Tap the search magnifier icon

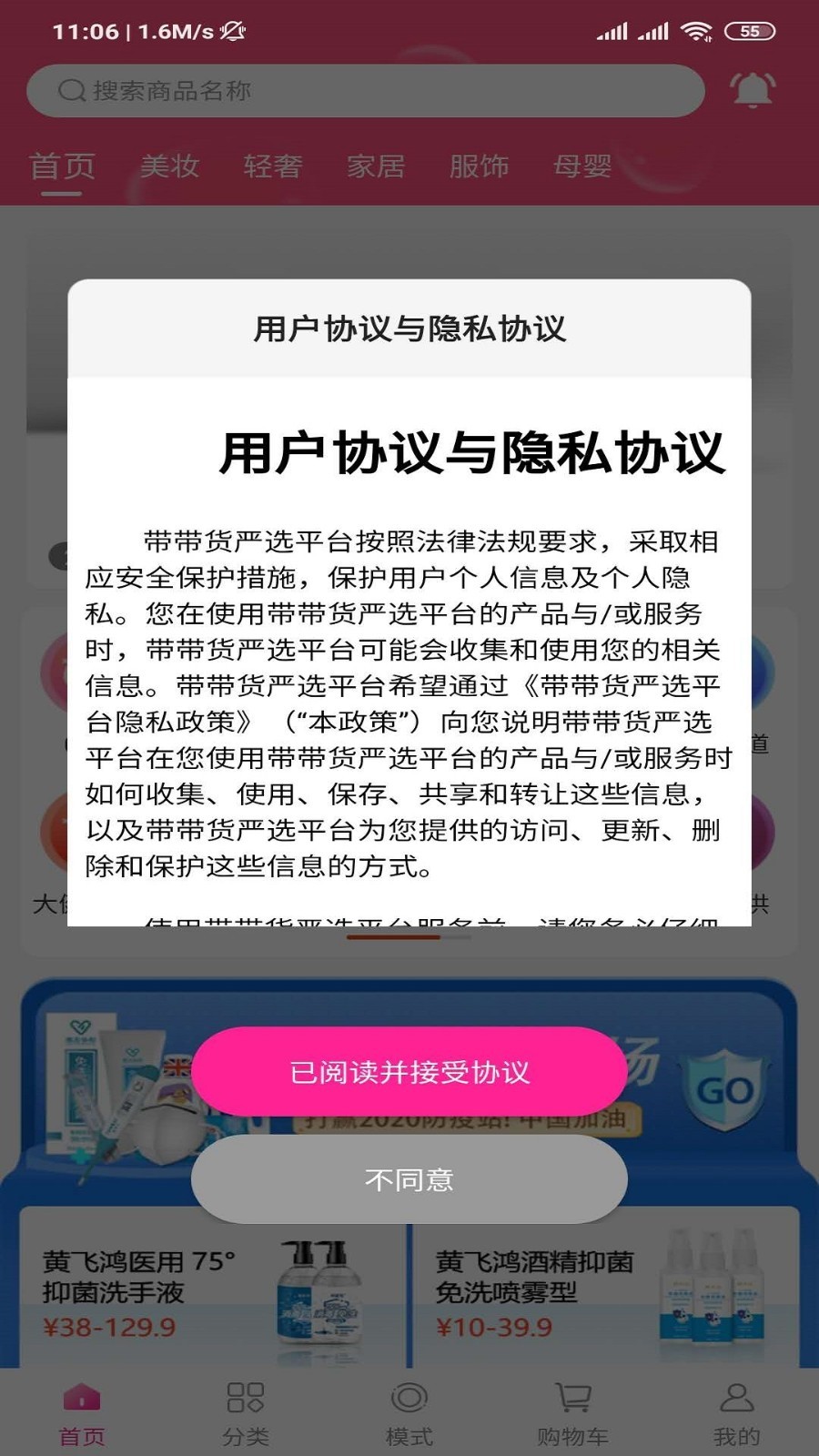tap(67, 90)
